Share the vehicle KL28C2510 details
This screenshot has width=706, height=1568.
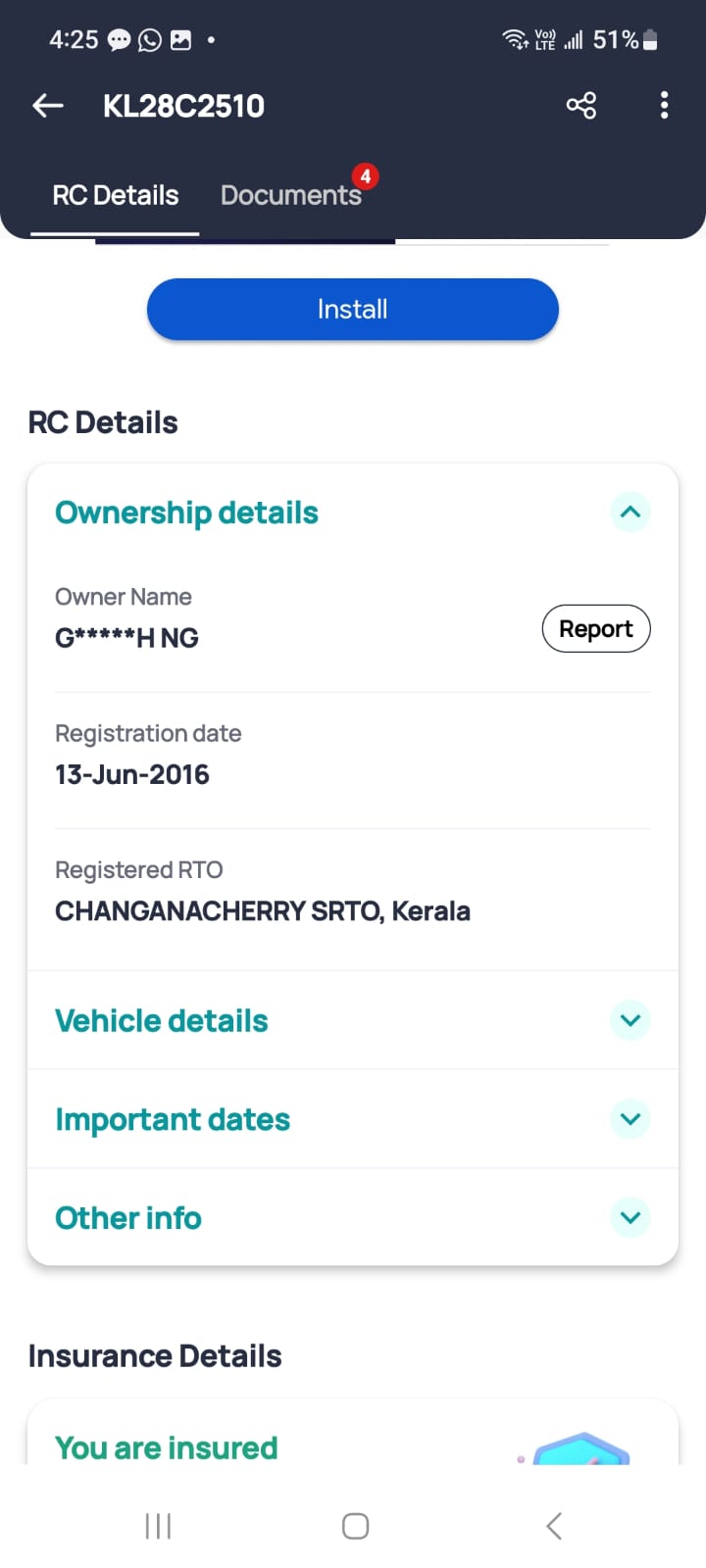581,106
